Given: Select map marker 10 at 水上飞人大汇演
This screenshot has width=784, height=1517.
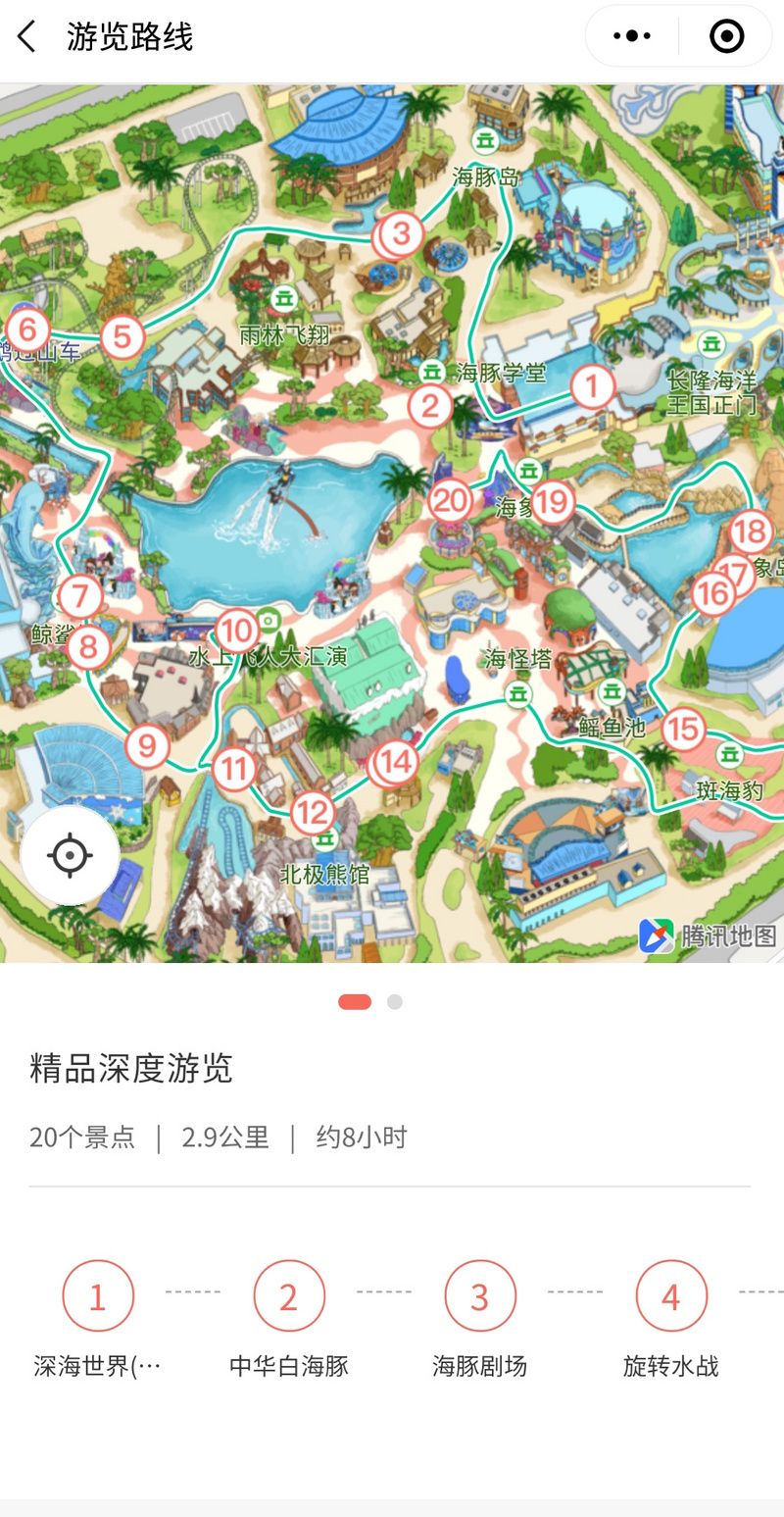Looking at the screenshot, I should (x=235, y=632).
